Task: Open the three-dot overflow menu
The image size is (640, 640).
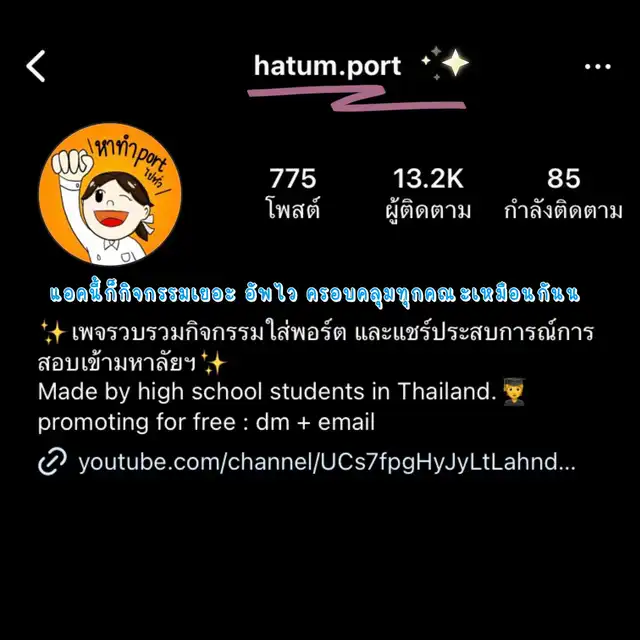Action: pyautogui.click(x=597, y=67)
